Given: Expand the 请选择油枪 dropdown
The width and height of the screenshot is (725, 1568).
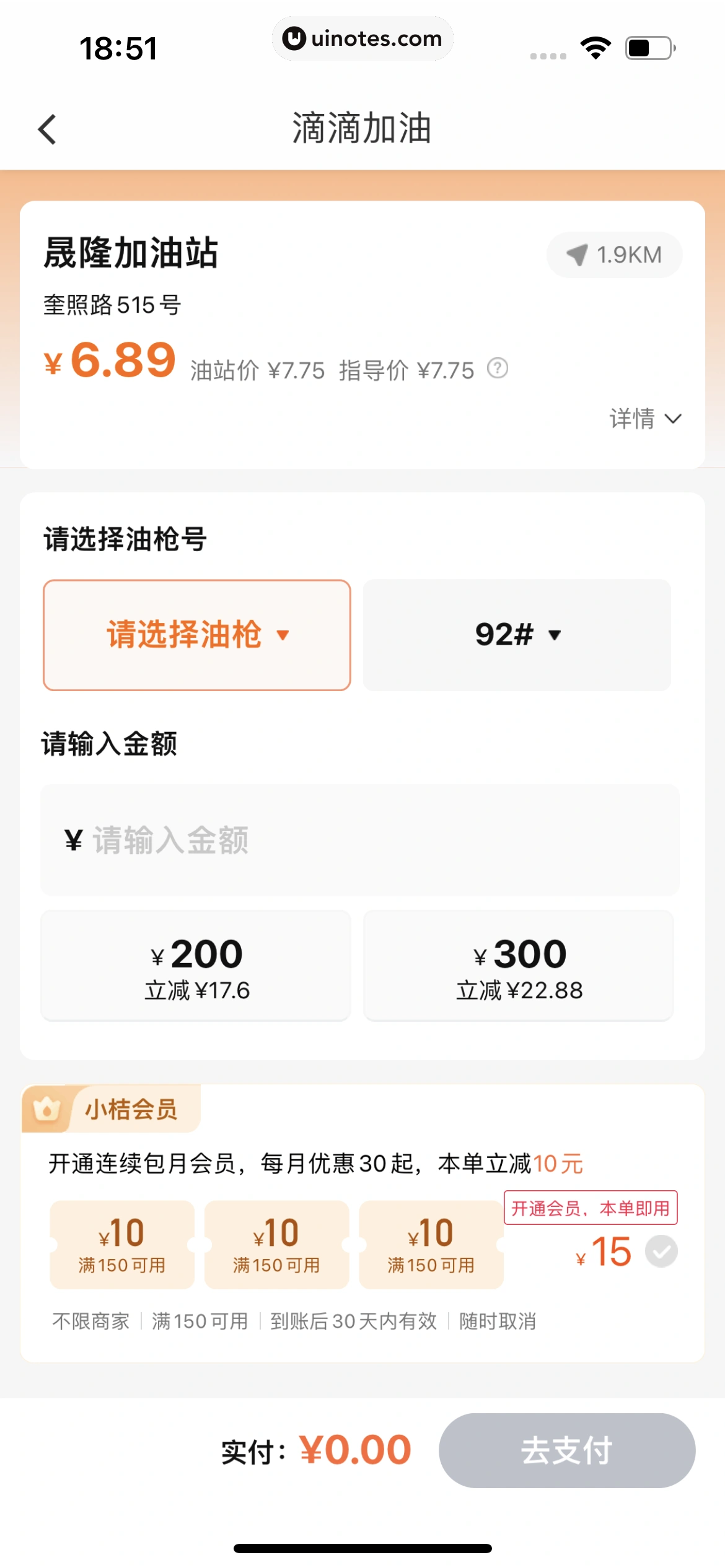Looking at the screenshot, I should 196,634.
